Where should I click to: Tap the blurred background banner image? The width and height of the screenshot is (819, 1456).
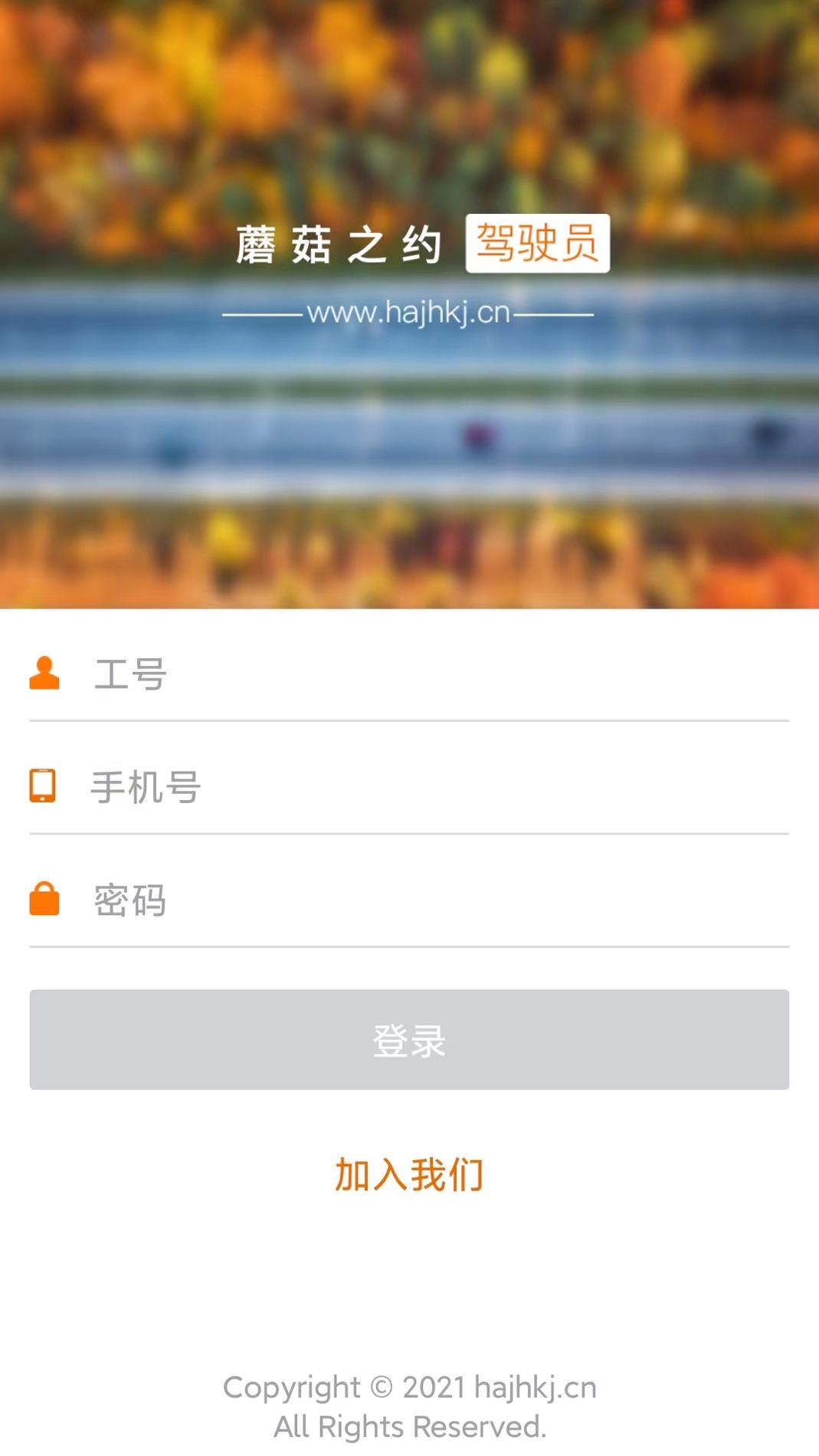coord(409,460)
